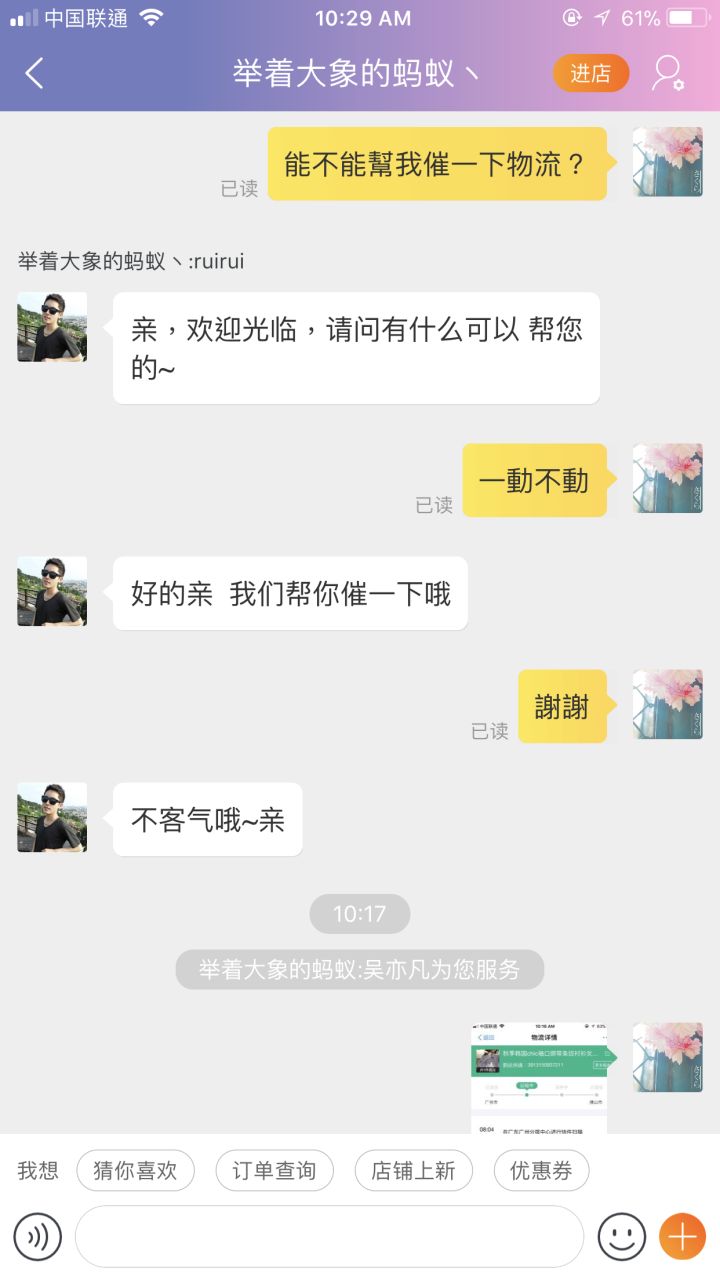This screenshot has height=1280, width=720.
Task: Open 订单查询 order lookup
Action: coord(274,1170)
